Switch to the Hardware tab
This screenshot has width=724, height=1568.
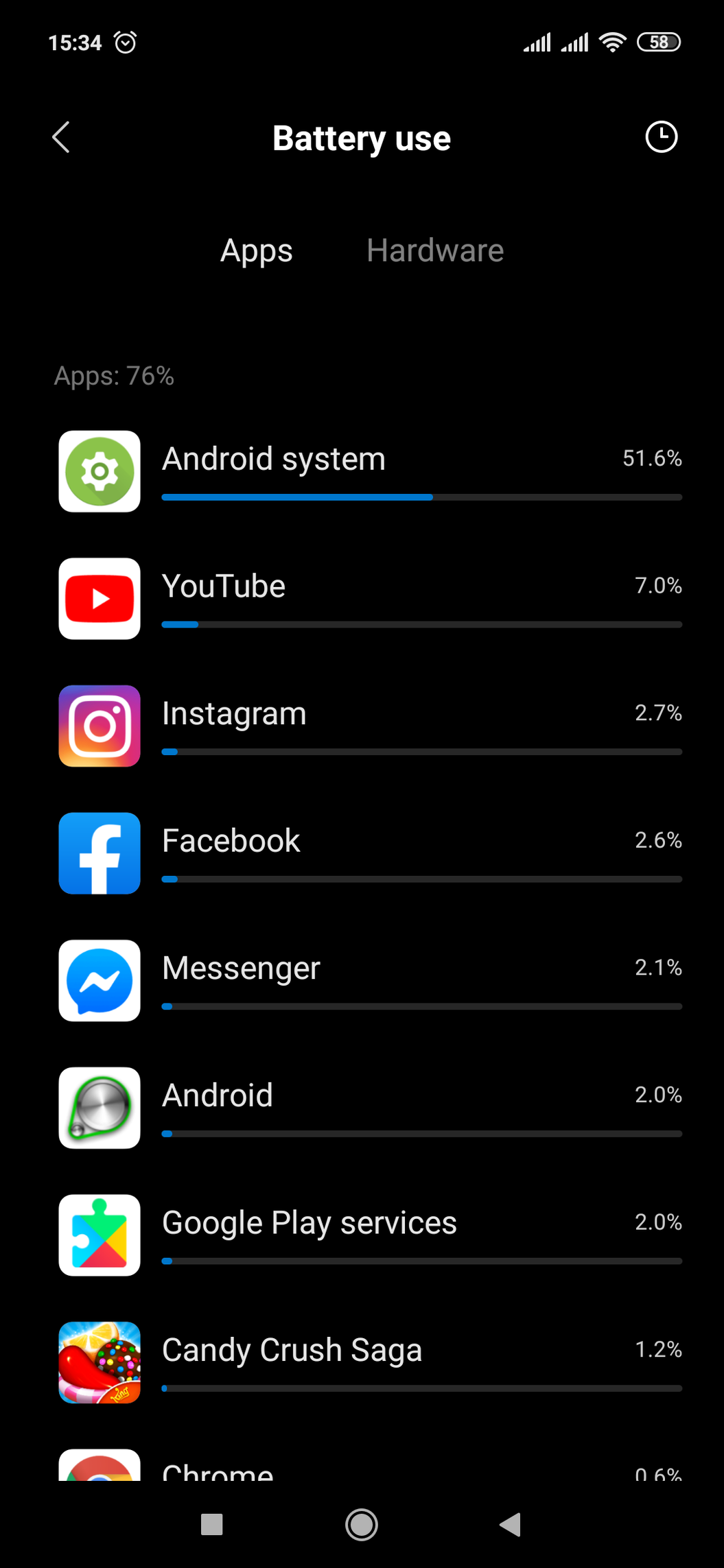pyautogui.click(x=435, y=251)
